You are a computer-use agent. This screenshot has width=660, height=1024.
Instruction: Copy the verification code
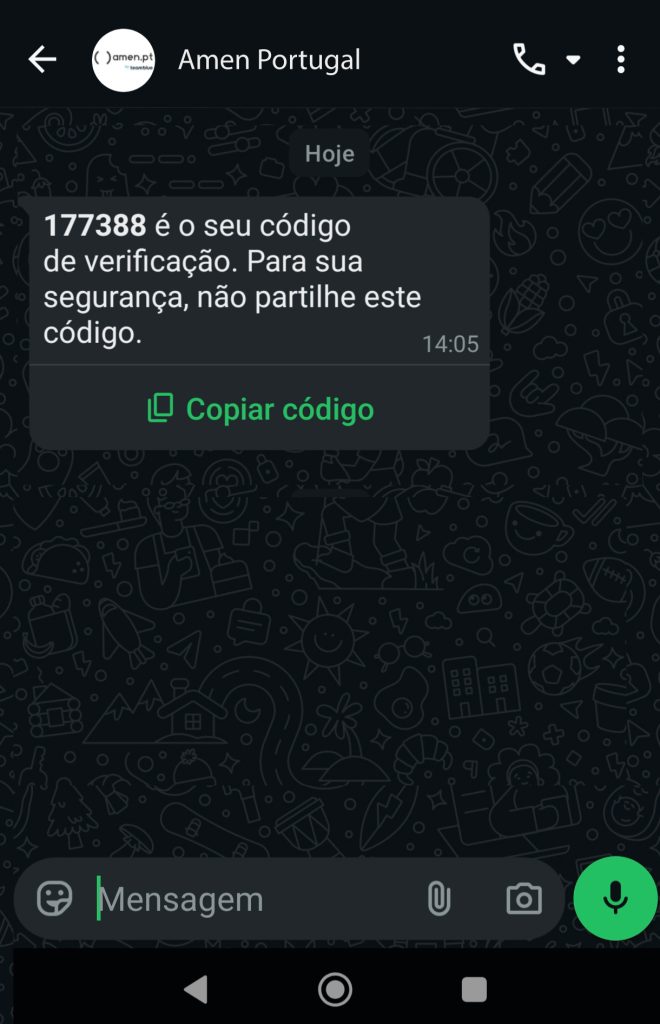(x=260, y=409)
